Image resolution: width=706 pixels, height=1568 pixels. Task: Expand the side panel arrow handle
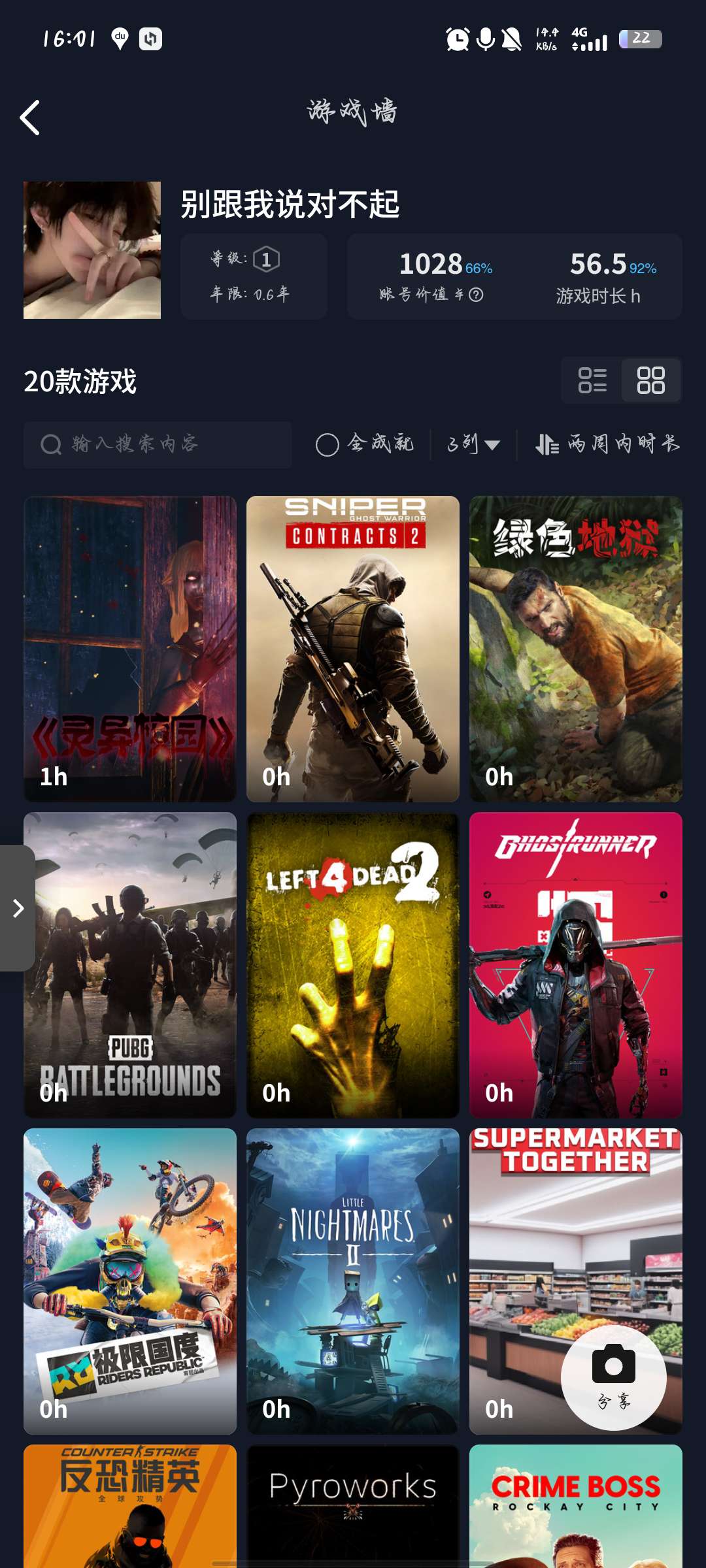pos(17,908)
